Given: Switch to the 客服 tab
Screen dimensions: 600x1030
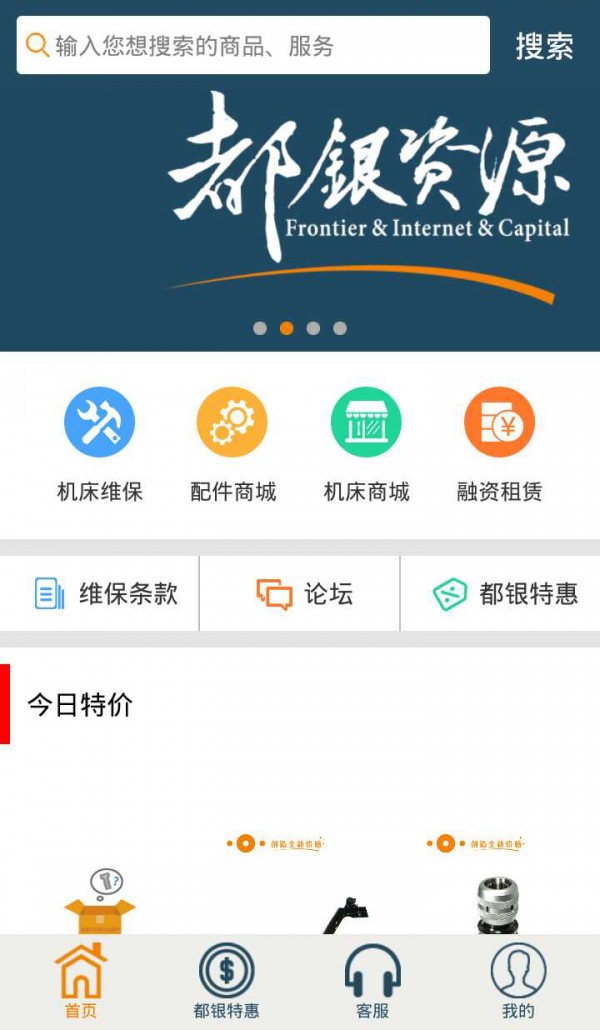Looking at the screenshot, I should point(372,980).
